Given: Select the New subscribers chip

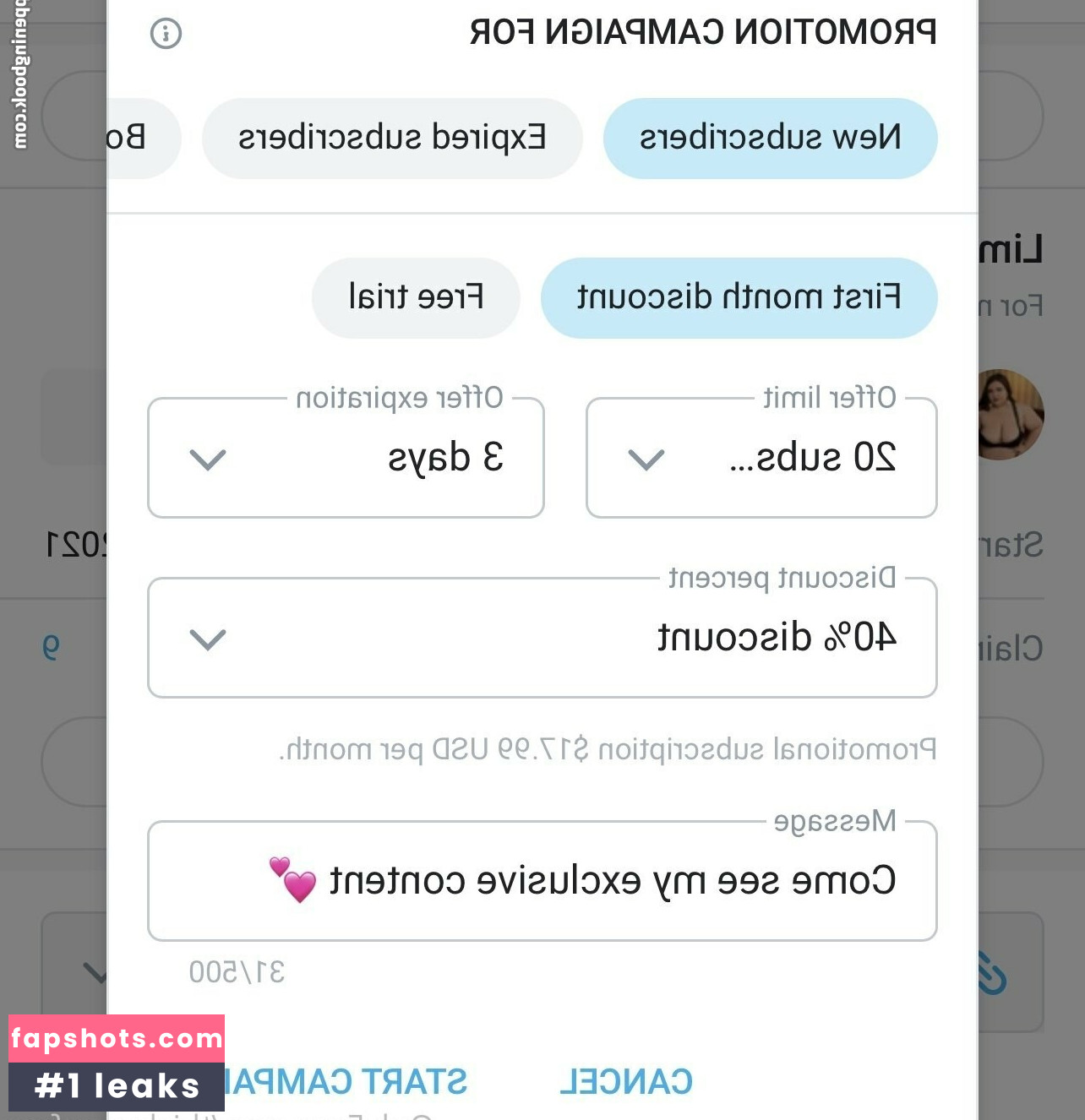Looking at the screenshot, I should point(770,139).
